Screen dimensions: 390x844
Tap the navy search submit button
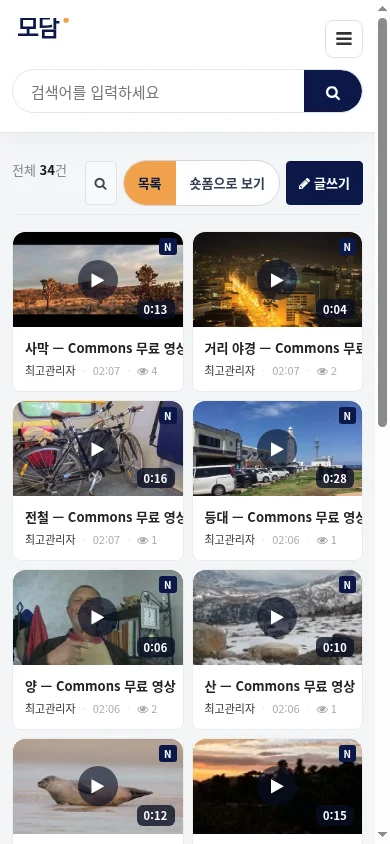pyautogui.click(x=332, y=92)
